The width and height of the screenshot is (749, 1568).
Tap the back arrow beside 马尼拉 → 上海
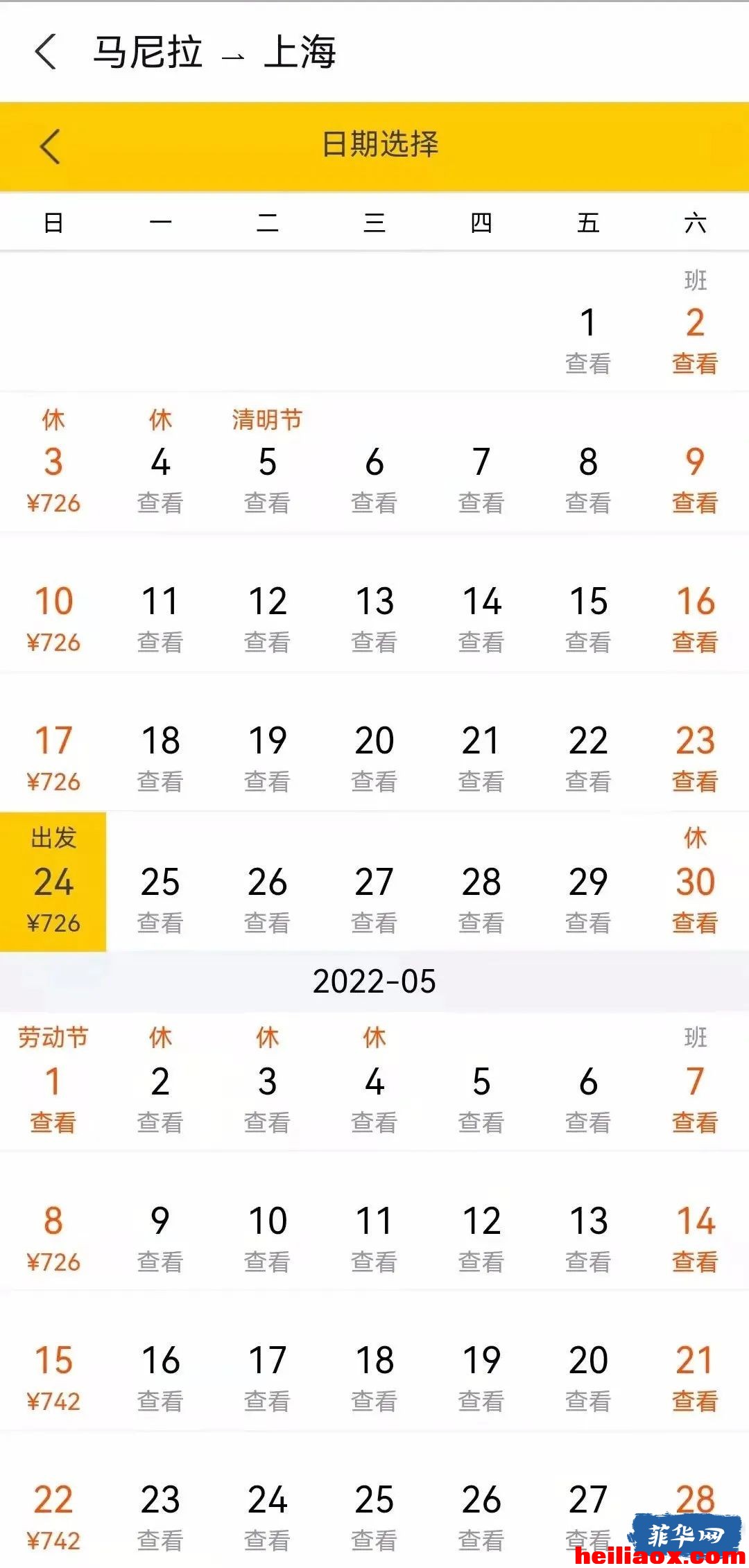(x=46, y=51)
